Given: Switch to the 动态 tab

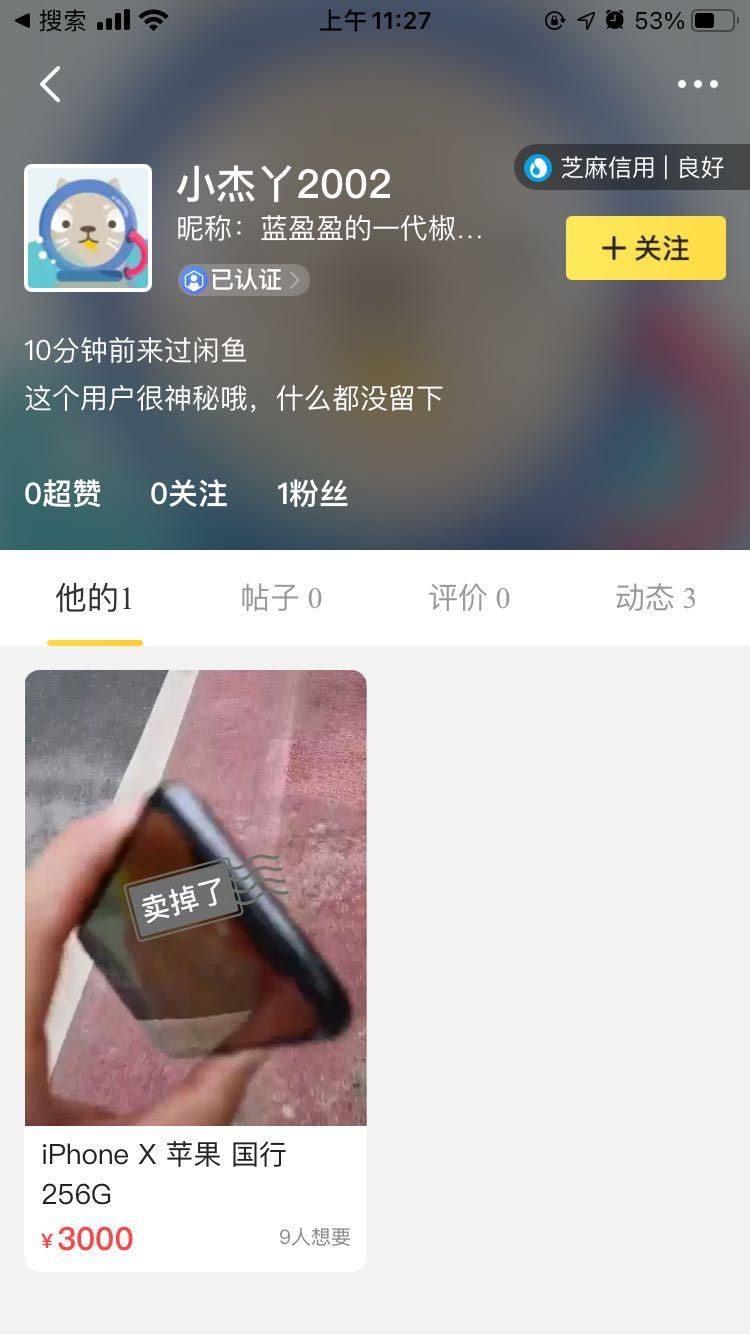Looking at the screenshot, I should 655,598.
